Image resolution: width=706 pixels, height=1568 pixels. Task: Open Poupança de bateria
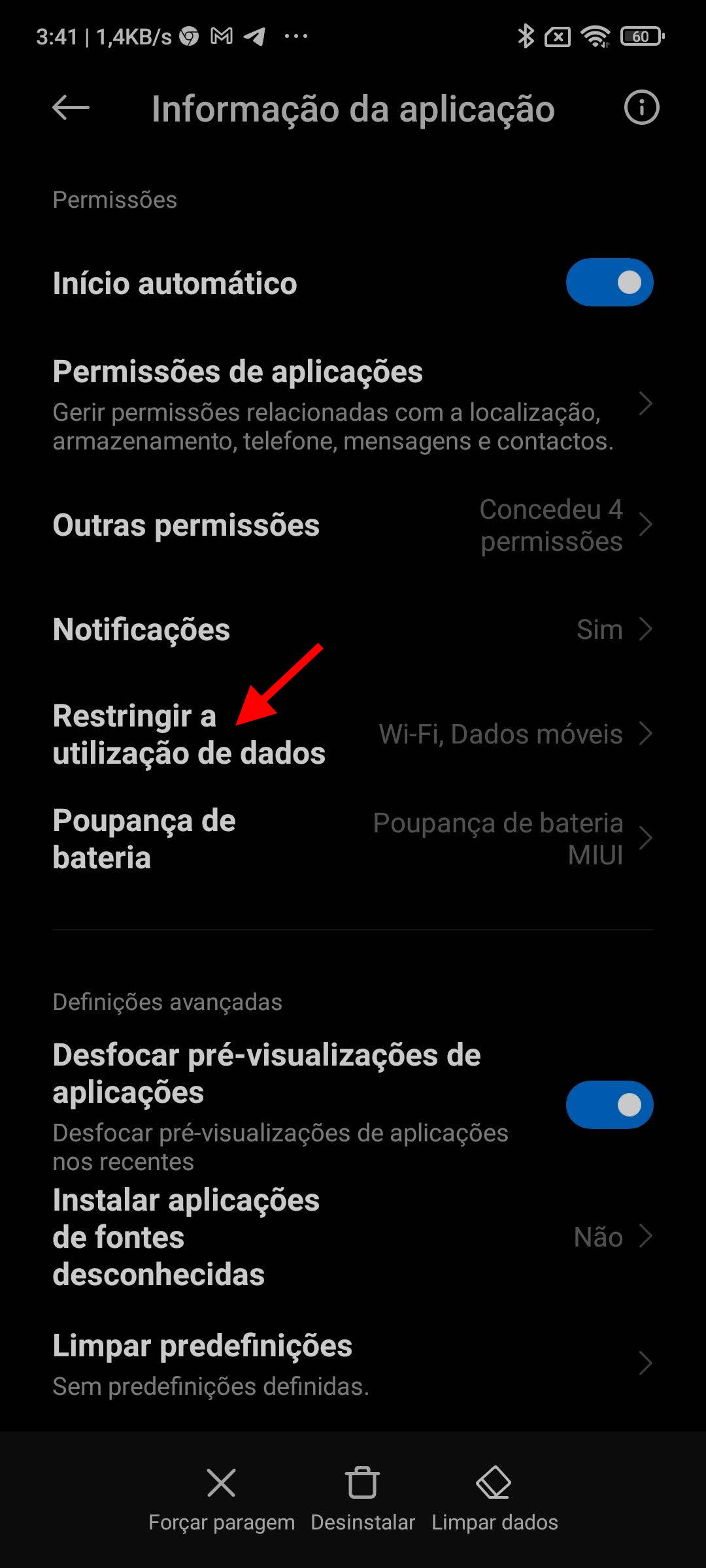353,839
